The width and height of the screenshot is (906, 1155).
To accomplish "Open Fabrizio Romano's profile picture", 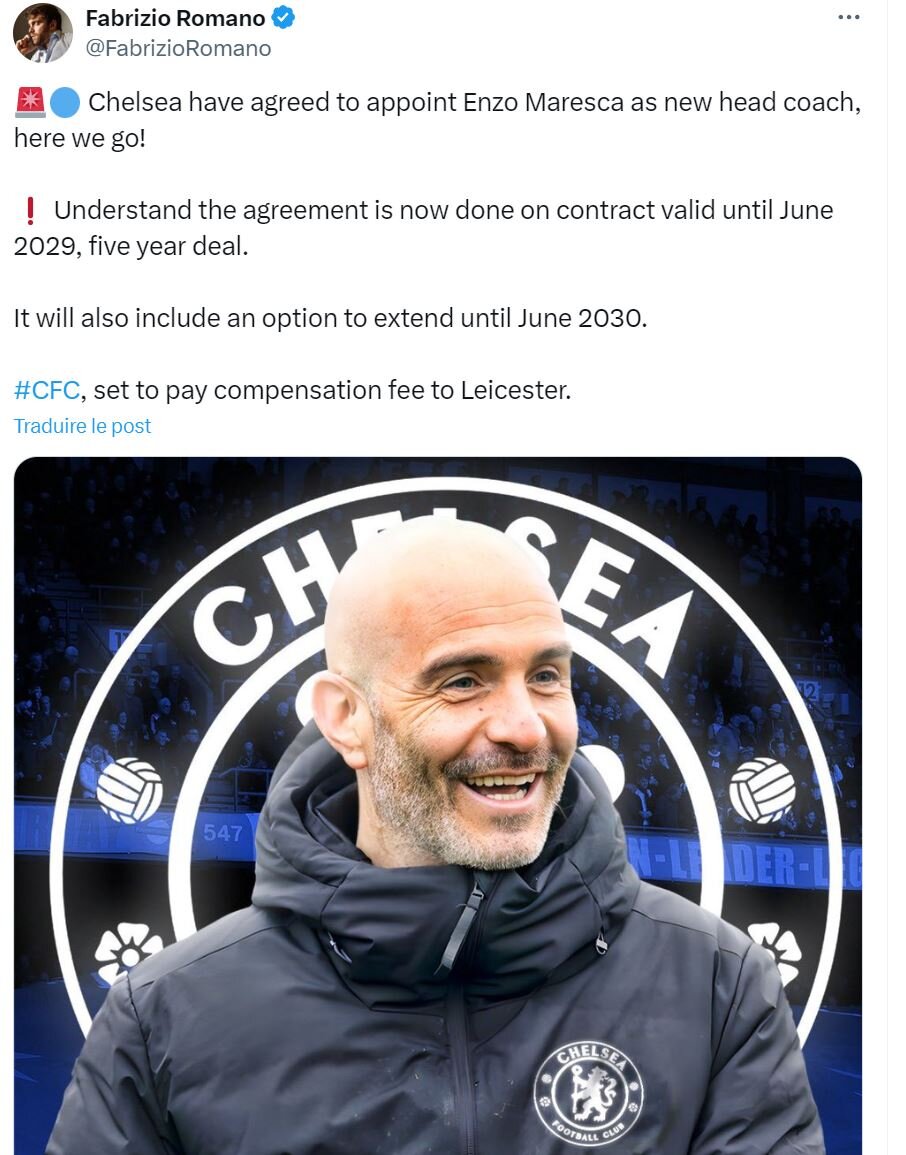I will click(42, 33).
